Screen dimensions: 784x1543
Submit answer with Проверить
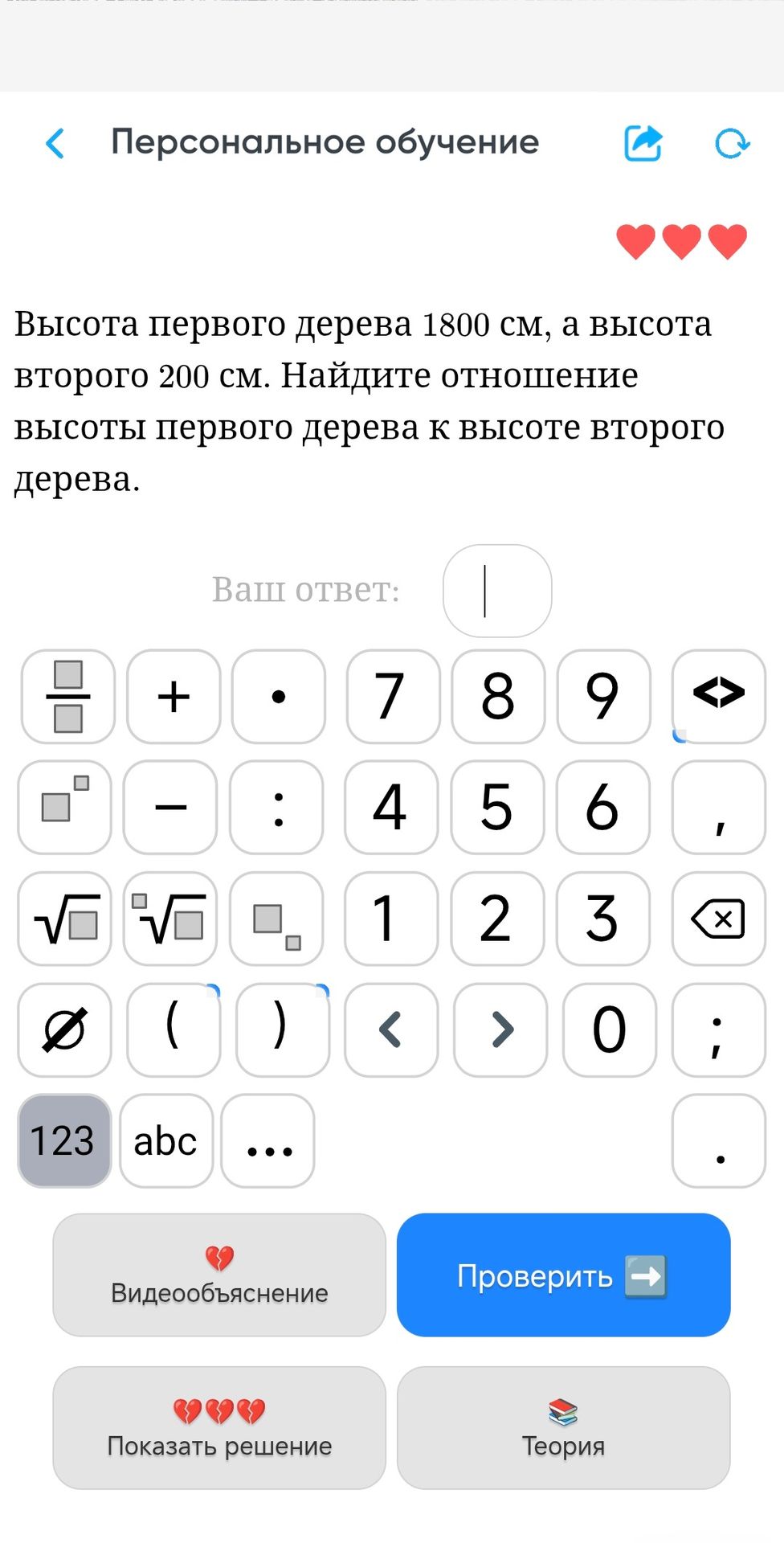point(563,1275)
